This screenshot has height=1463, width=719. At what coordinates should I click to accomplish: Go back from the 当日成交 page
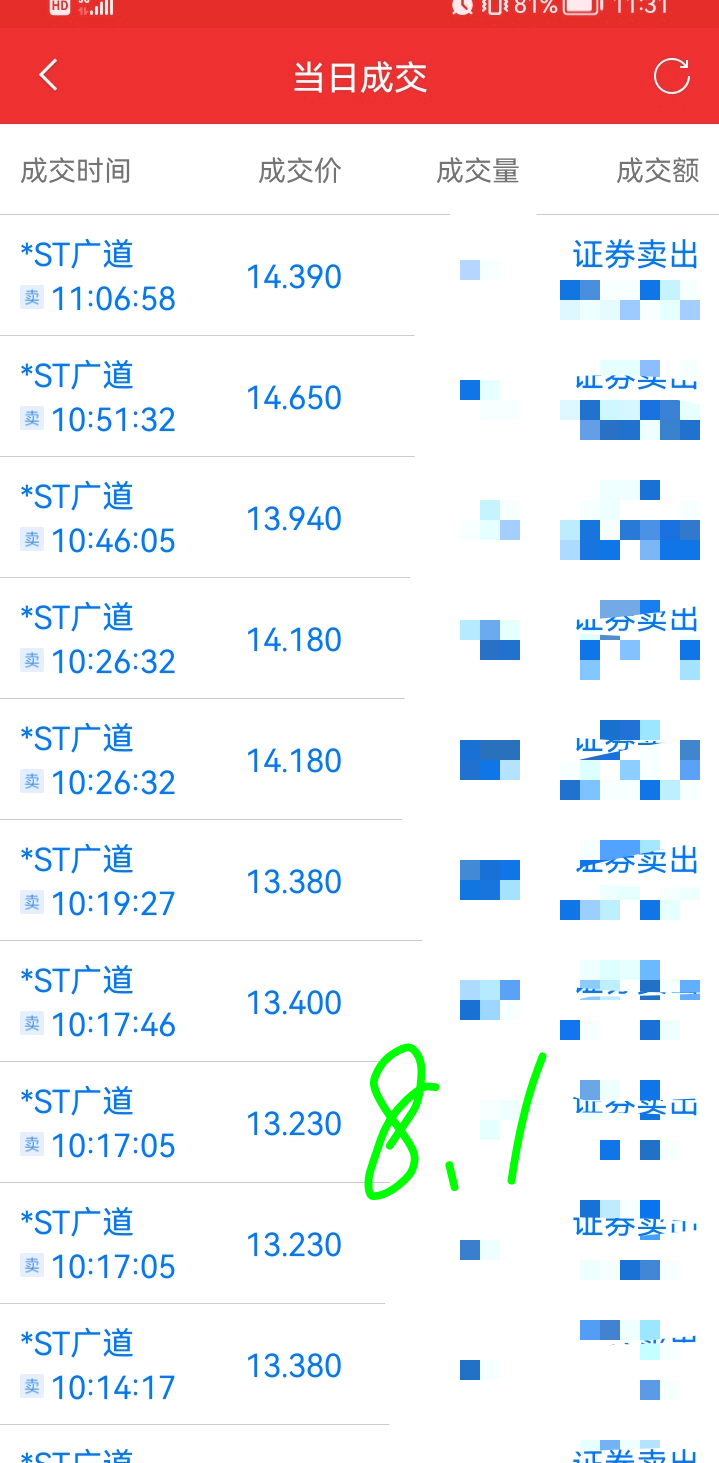48,76
